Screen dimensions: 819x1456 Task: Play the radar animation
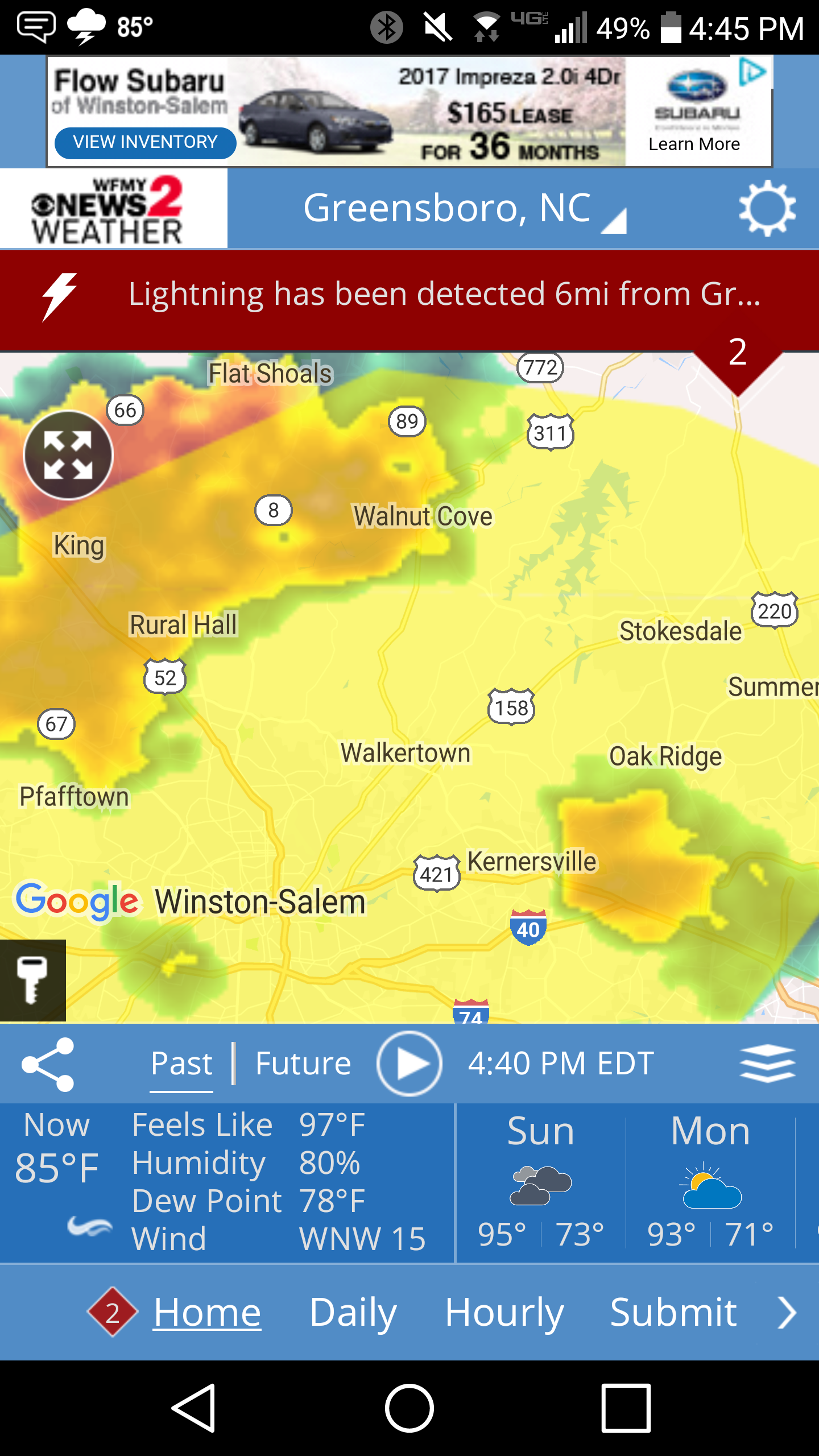(x=409, y=1064)
